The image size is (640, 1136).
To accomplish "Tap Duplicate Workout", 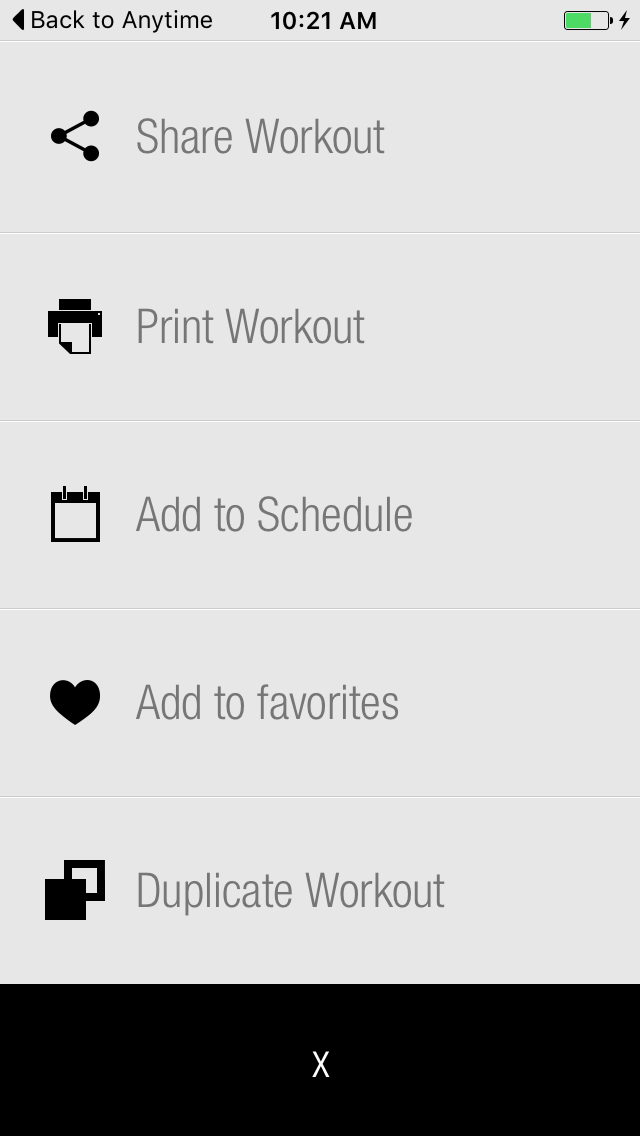I will tap(320, 890).
